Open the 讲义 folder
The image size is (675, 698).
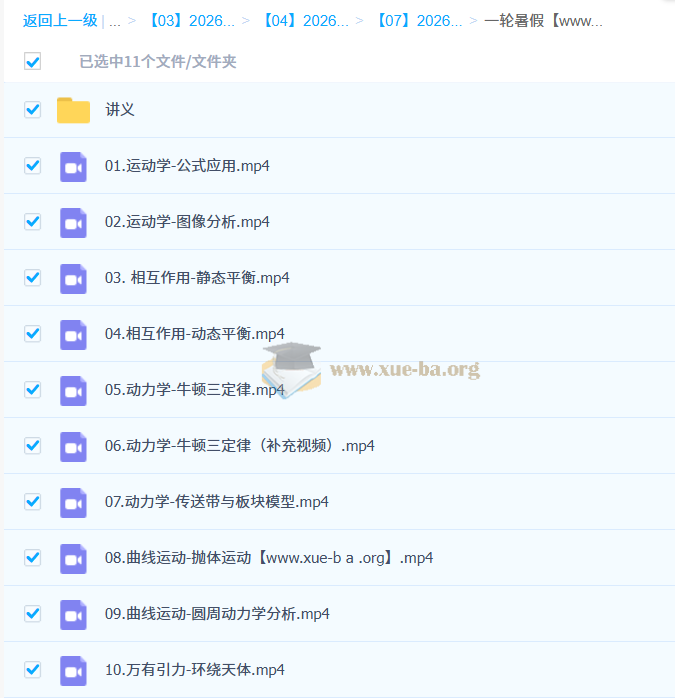point(120,110)
